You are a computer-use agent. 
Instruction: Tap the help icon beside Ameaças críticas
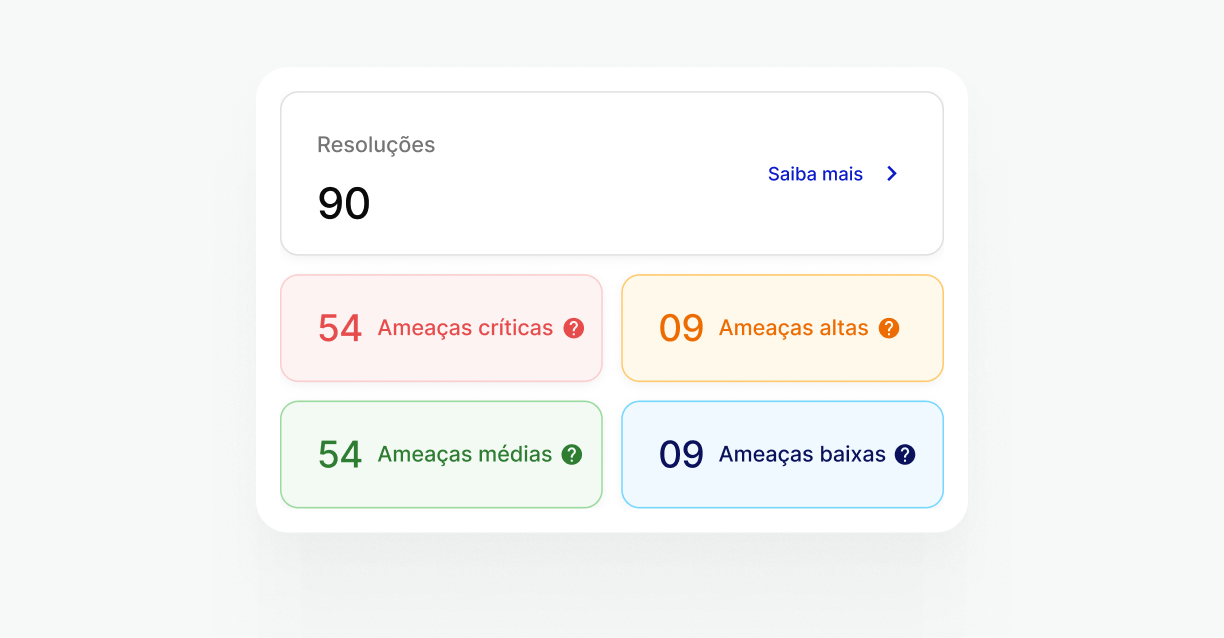[573, 328]
